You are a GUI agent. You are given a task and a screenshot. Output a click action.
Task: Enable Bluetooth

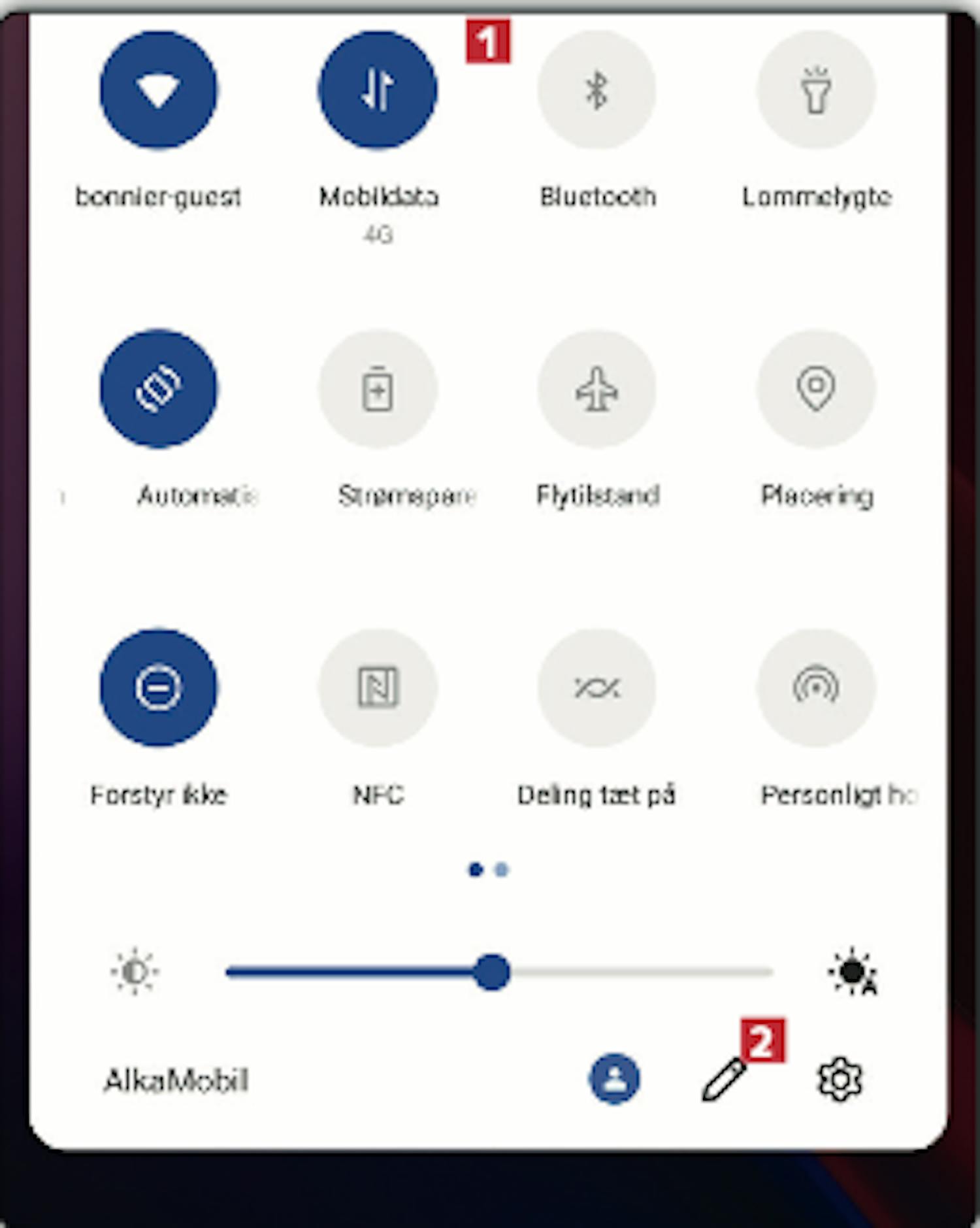[596, 90]
